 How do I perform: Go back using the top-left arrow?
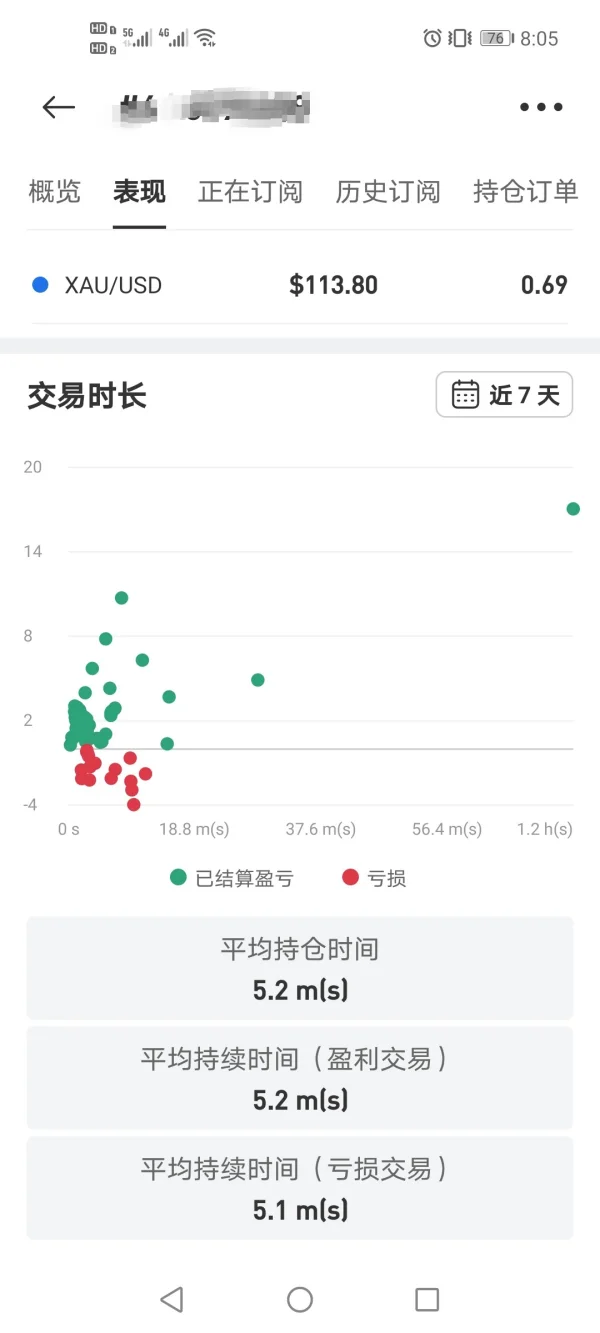[x=59, y=107]
